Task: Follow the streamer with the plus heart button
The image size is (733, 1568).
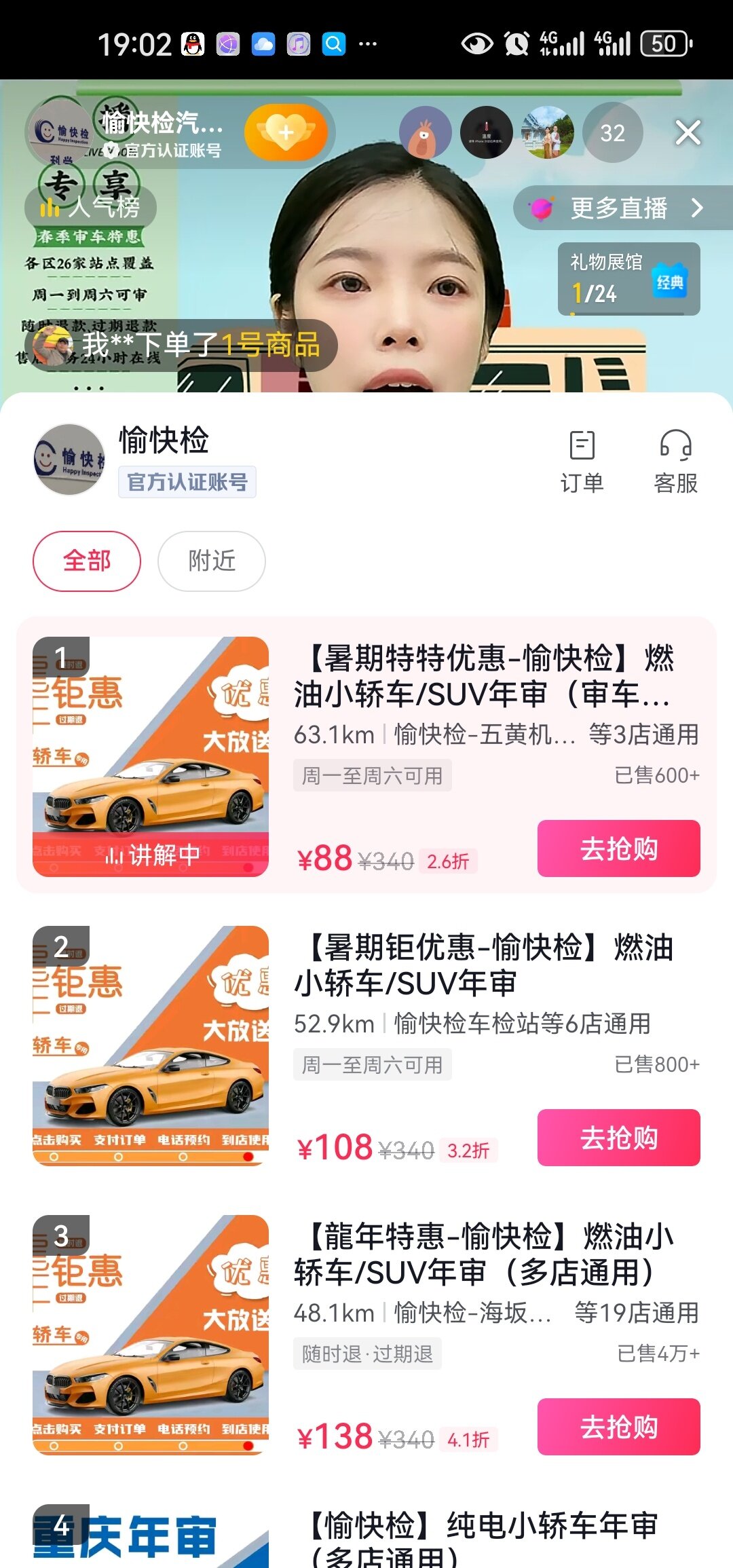Action: pos(286,132)
